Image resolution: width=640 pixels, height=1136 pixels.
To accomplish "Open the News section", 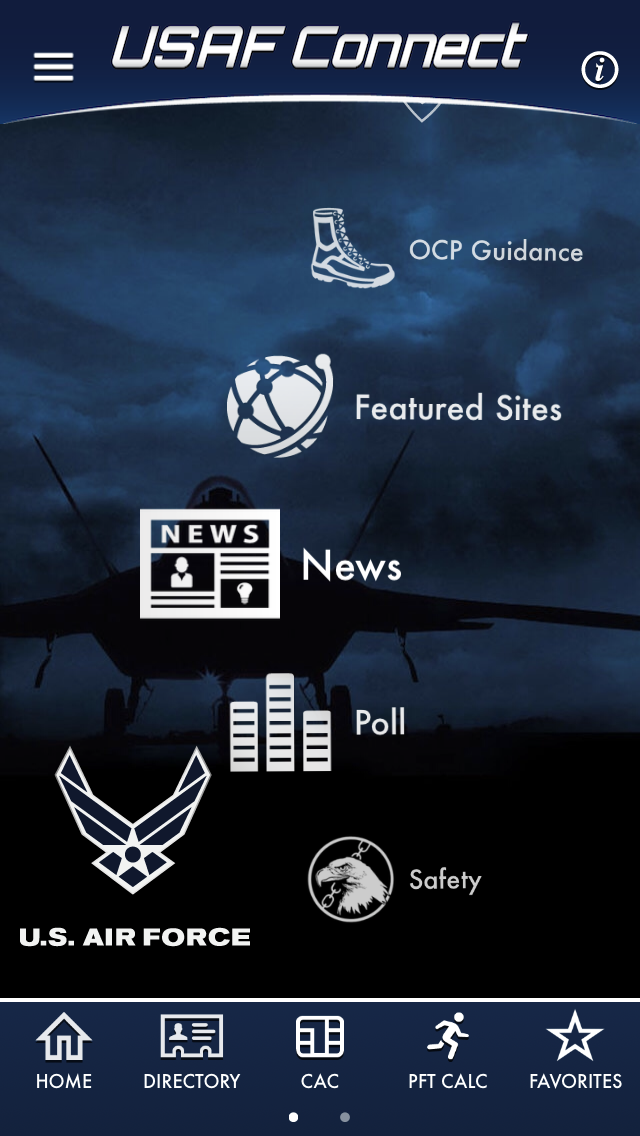I will tap(271, 565).
